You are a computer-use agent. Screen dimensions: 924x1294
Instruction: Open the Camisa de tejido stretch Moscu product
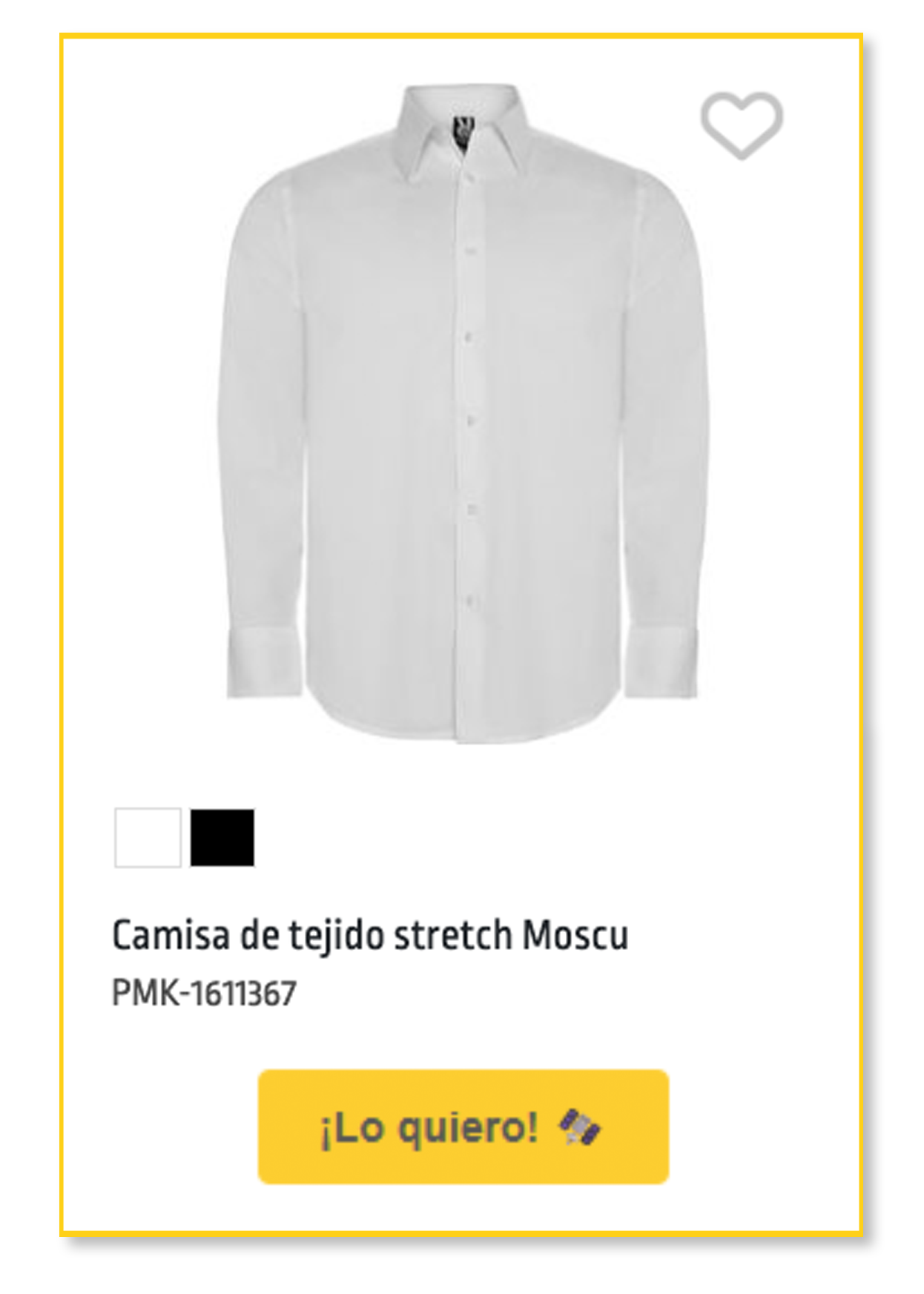tap(369, 935)
